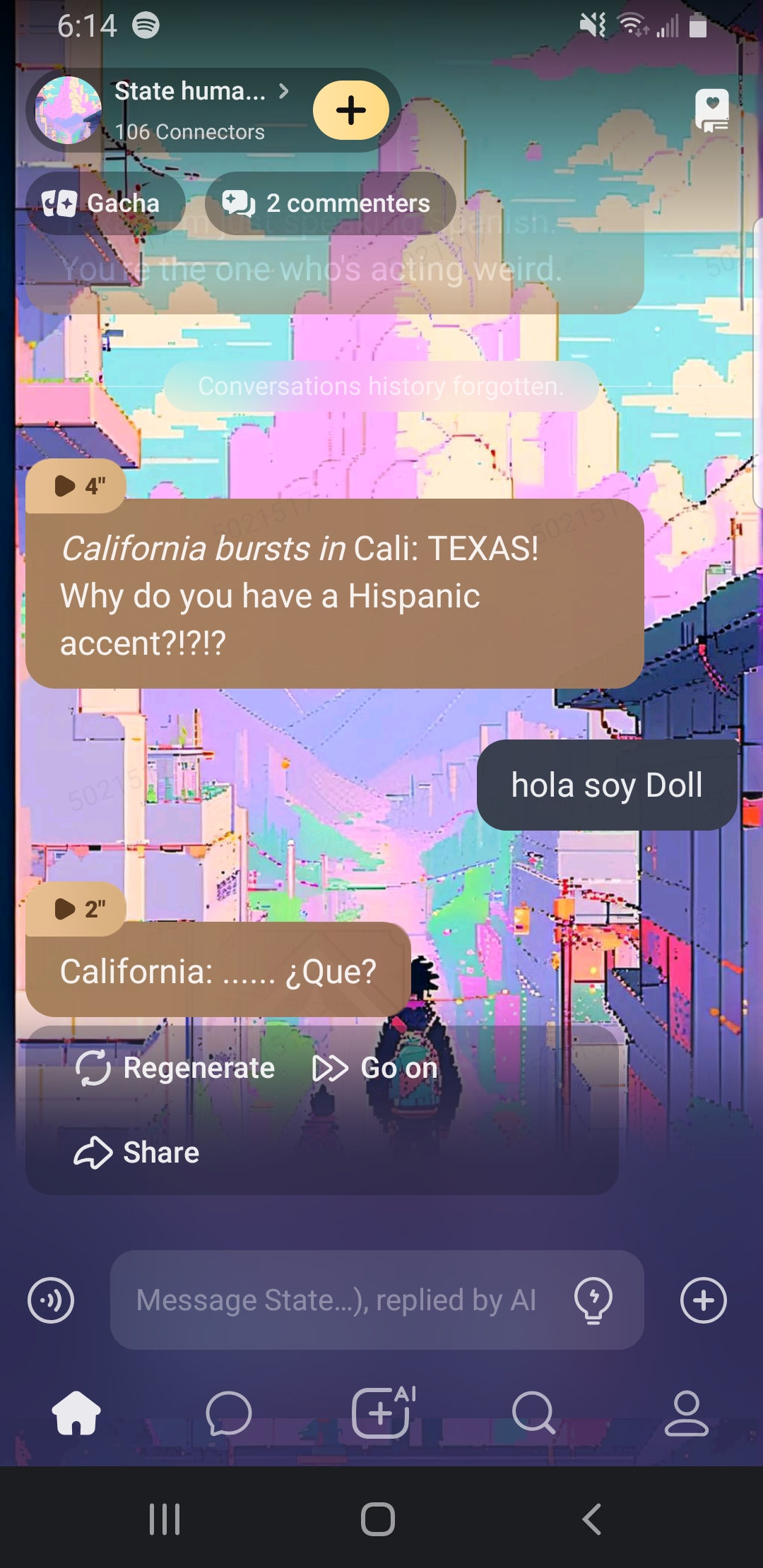View the 2 commenters
This screenshot has width=763, height=1568.
[329, 203]
